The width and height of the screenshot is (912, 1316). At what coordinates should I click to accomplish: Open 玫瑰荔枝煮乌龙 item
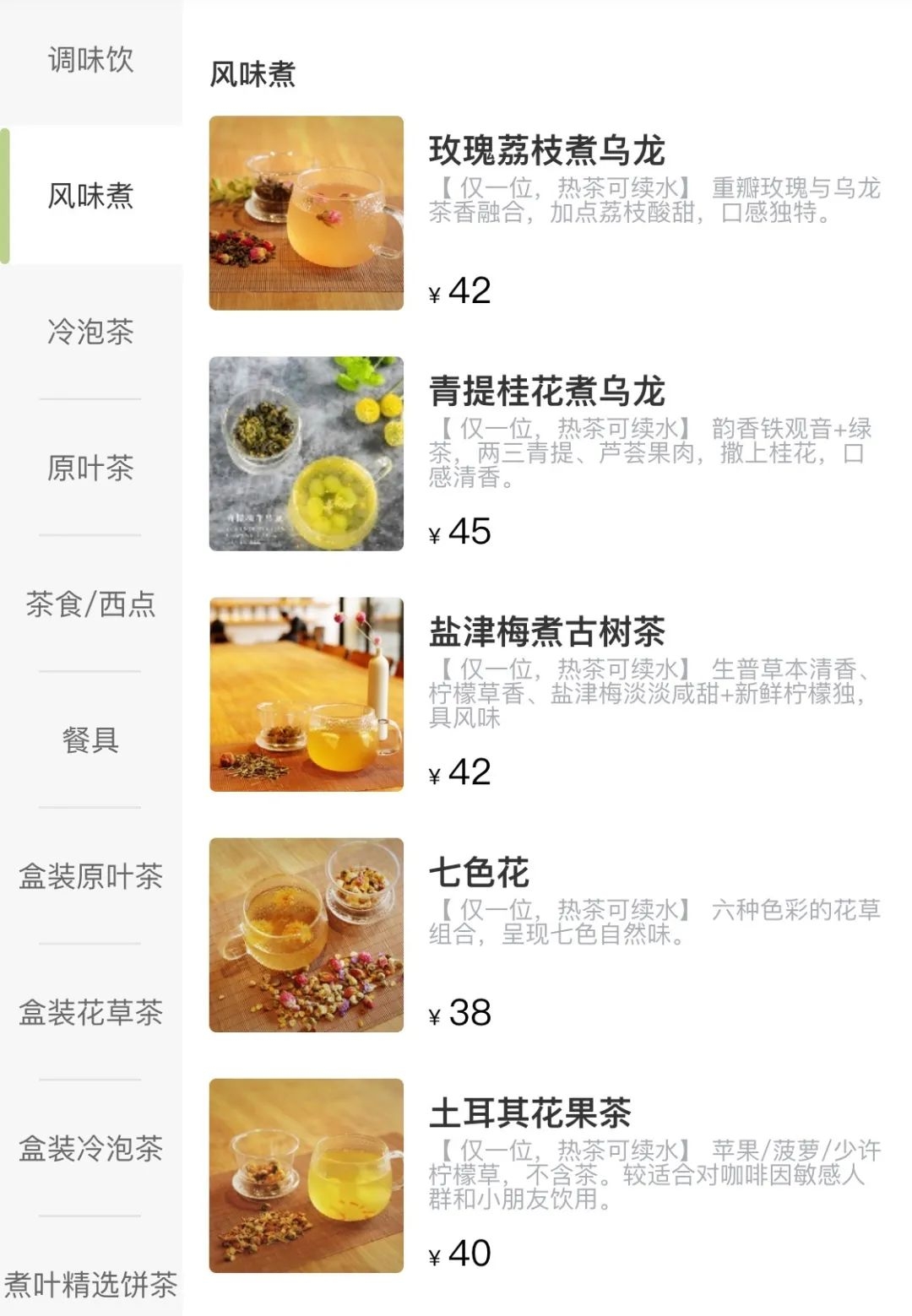pyautogui.click(x=546, y=152)
